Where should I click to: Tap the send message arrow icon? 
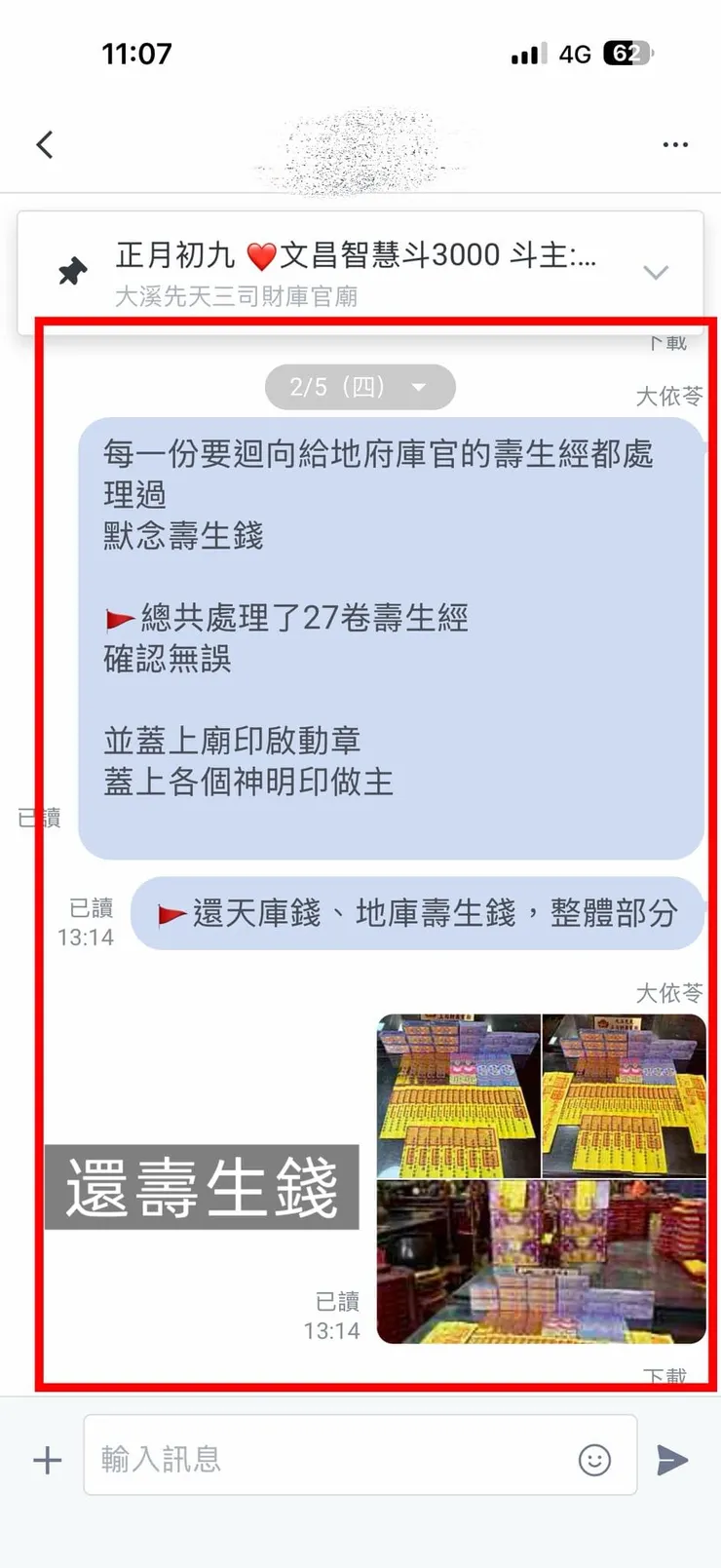pos(673,1459)
